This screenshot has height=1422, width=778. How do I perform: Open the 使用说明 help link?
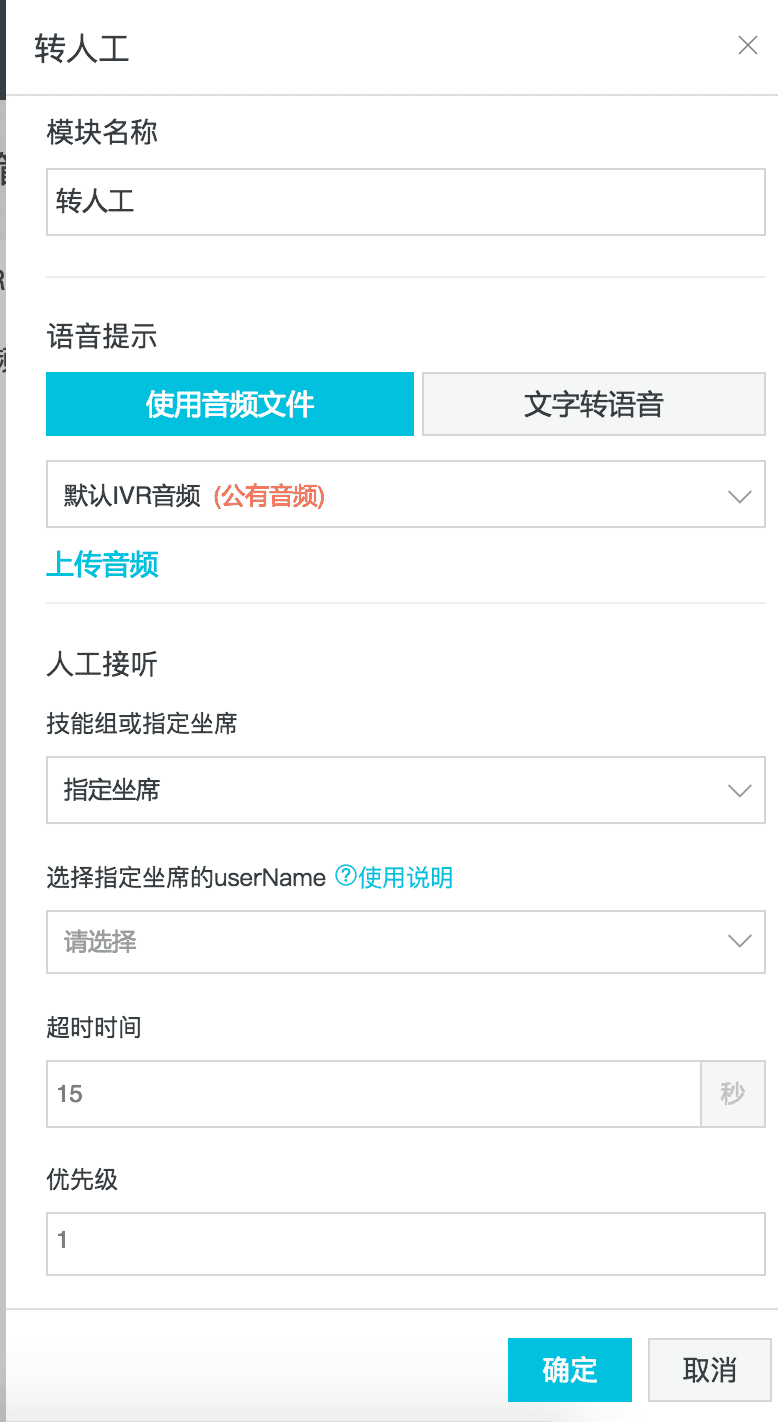tap(394, 877)
